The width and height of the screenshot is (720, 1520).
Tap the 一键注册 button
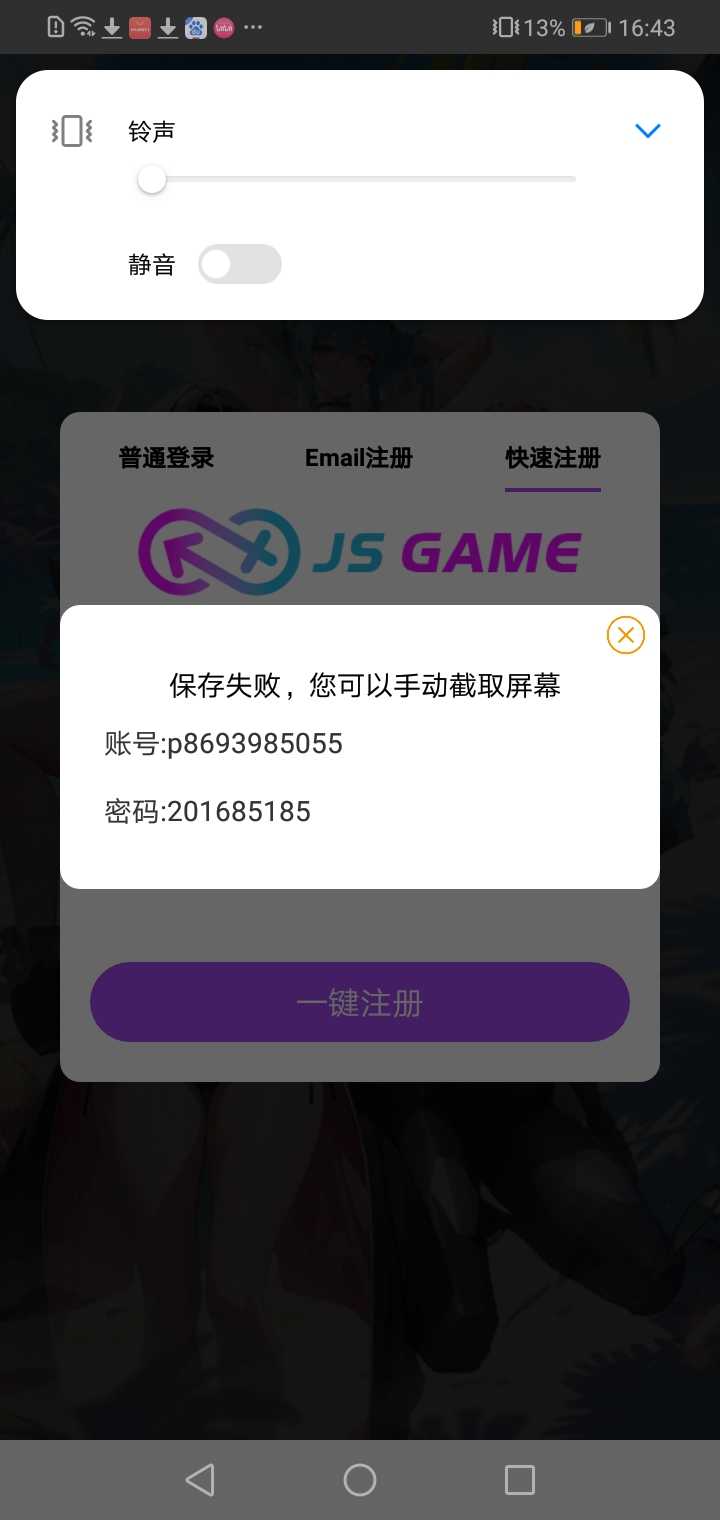[360, 1003]
